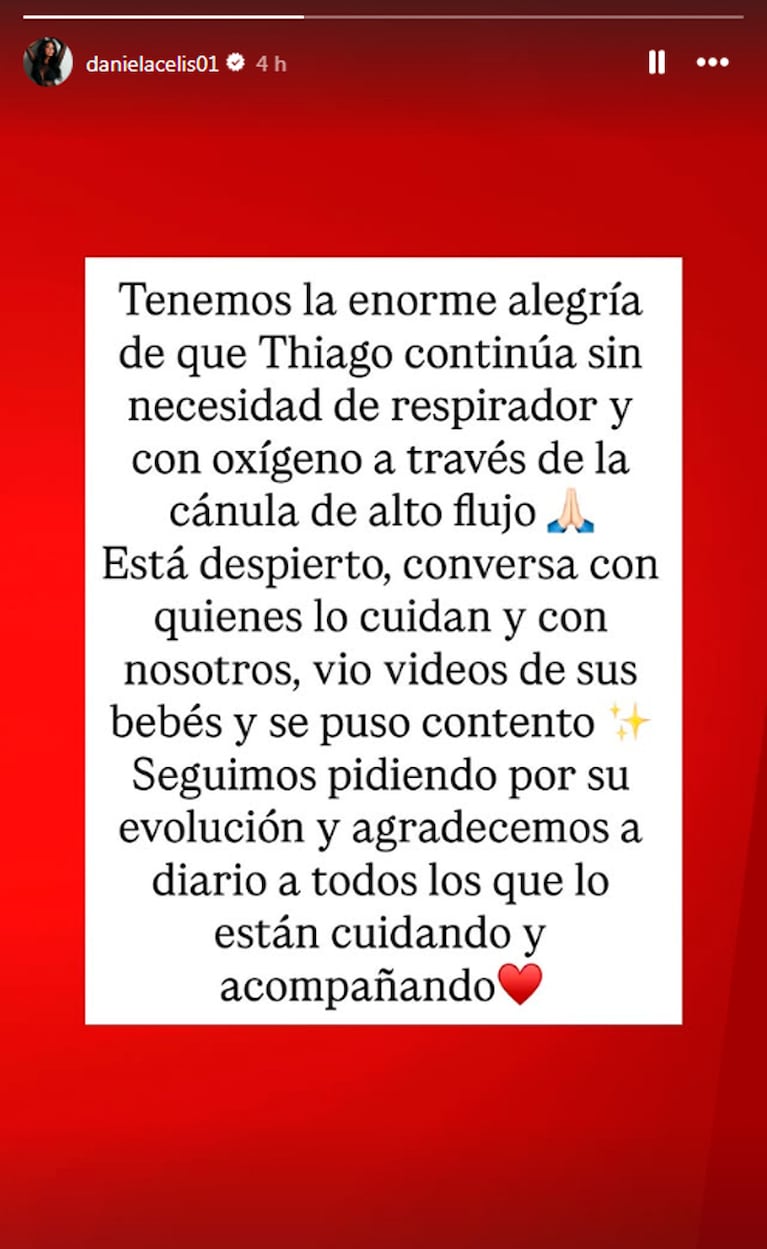The width and height of the screenshot is (767, 1249).
Task: Pause the story playback
Action: (656, 62)
